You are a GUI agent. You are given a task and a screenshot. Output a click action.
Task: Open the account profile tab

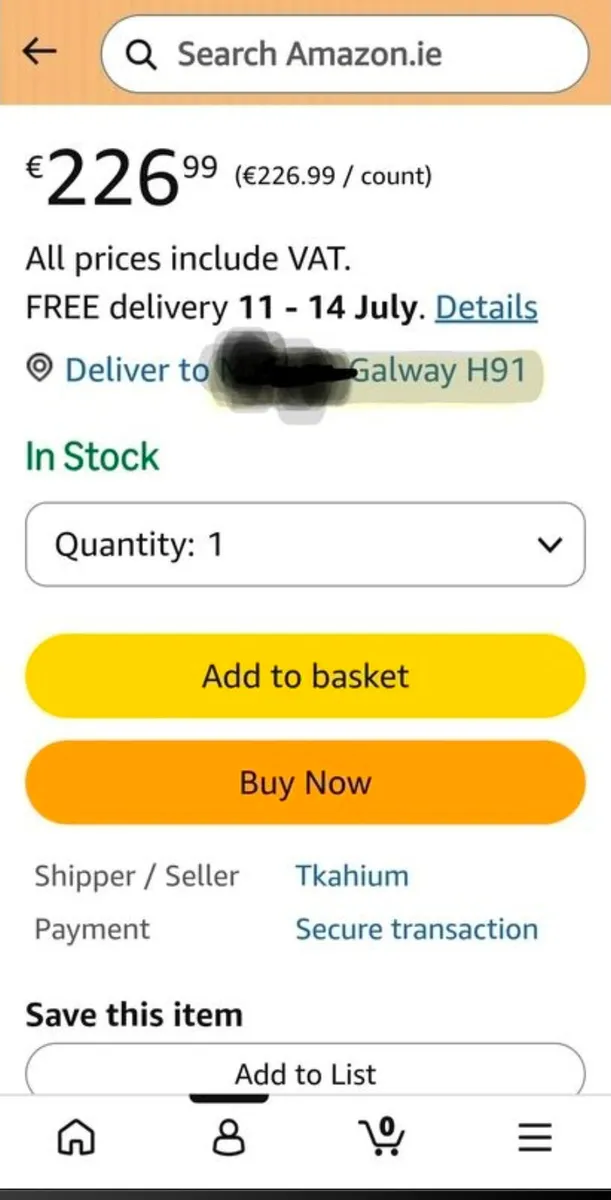[x=229, y=1136]
